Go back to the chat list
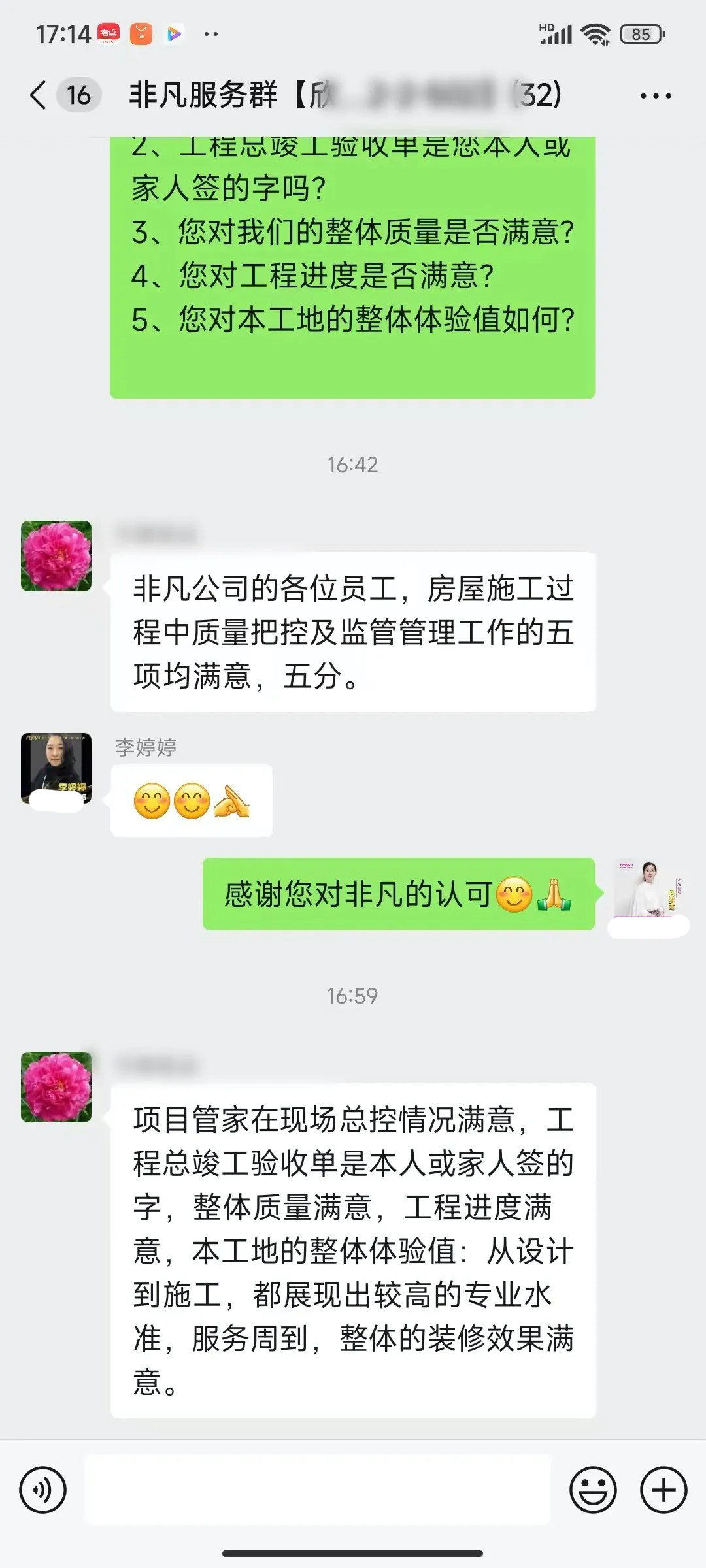This screenshot has height=1568, width=706. [39, 95]
